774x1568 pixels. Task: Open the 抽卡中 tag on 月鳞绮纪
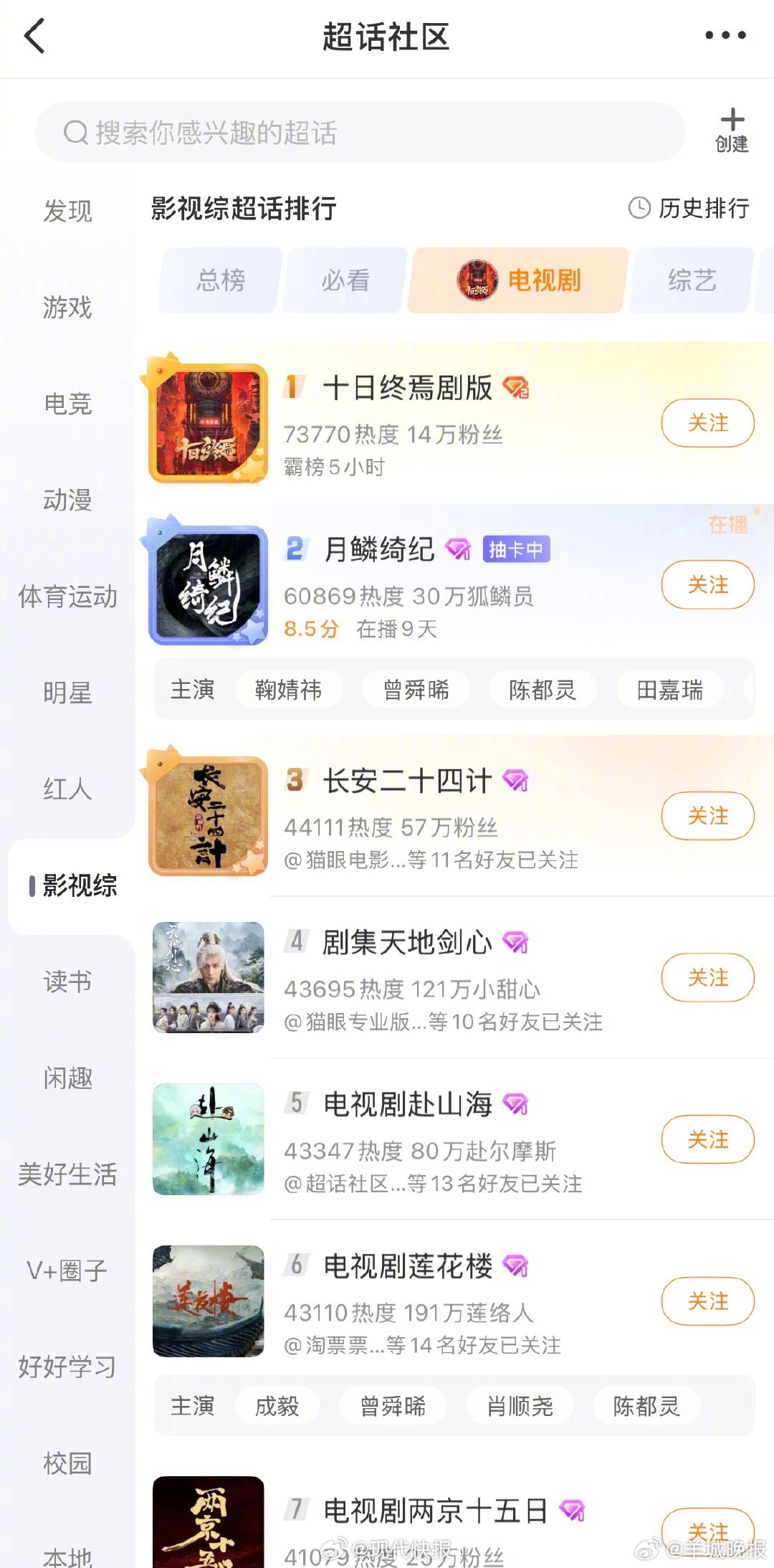(517, 548)
